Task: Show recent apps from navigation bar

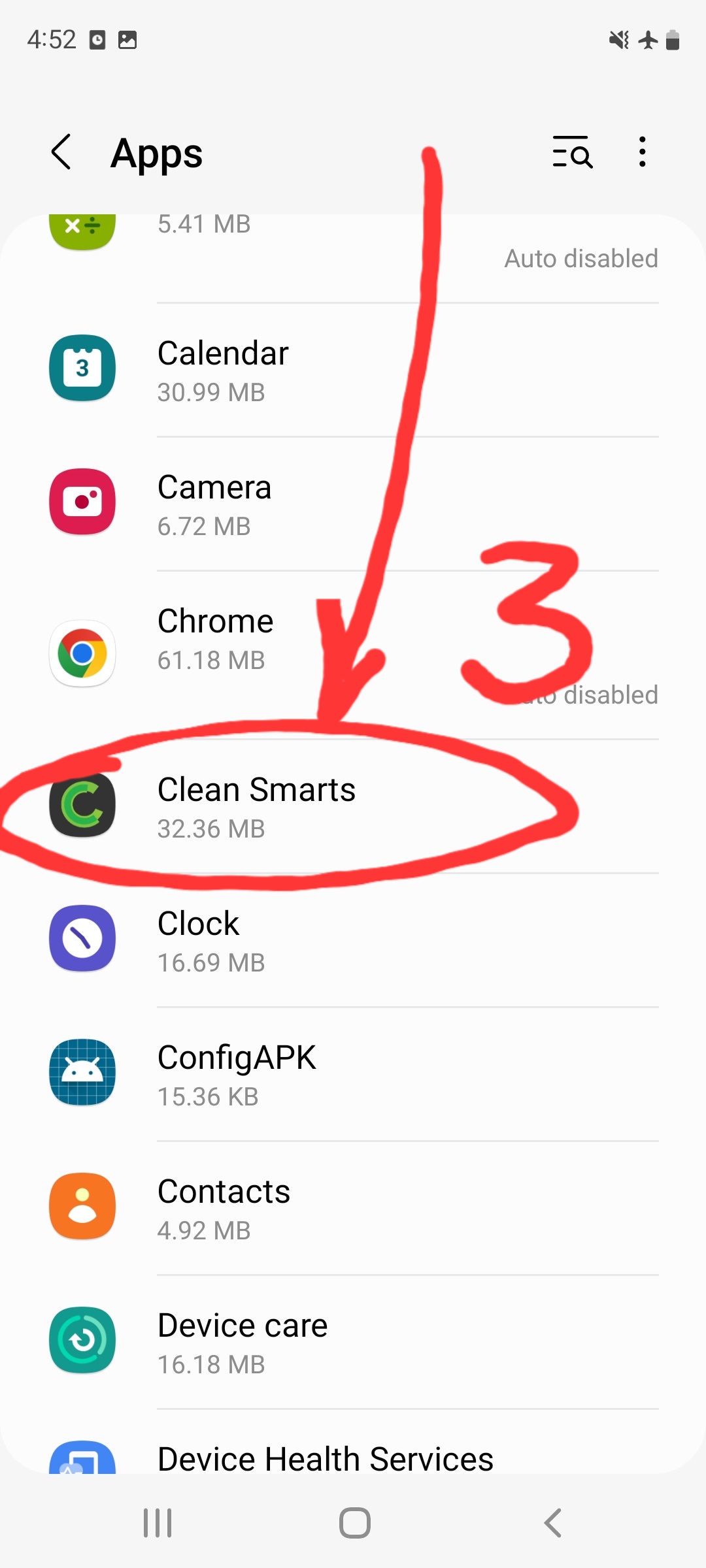Action: (158, 1524)
